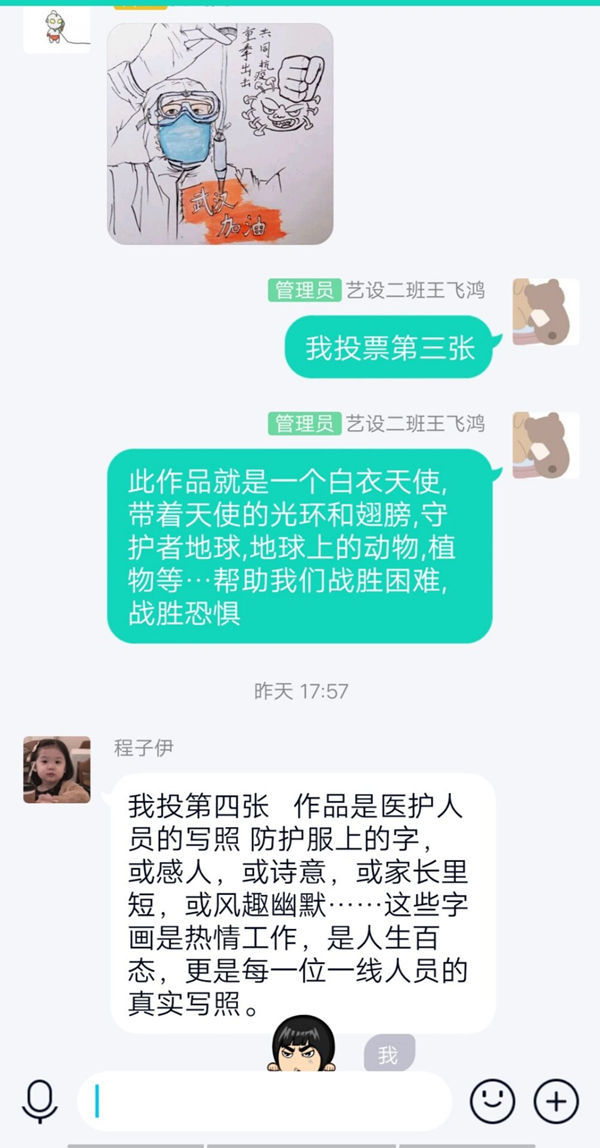Screen dimensions: 600x1148
Task: Open bear avatar beside 我投票第三张 message
Action: (x=545, y=312)
